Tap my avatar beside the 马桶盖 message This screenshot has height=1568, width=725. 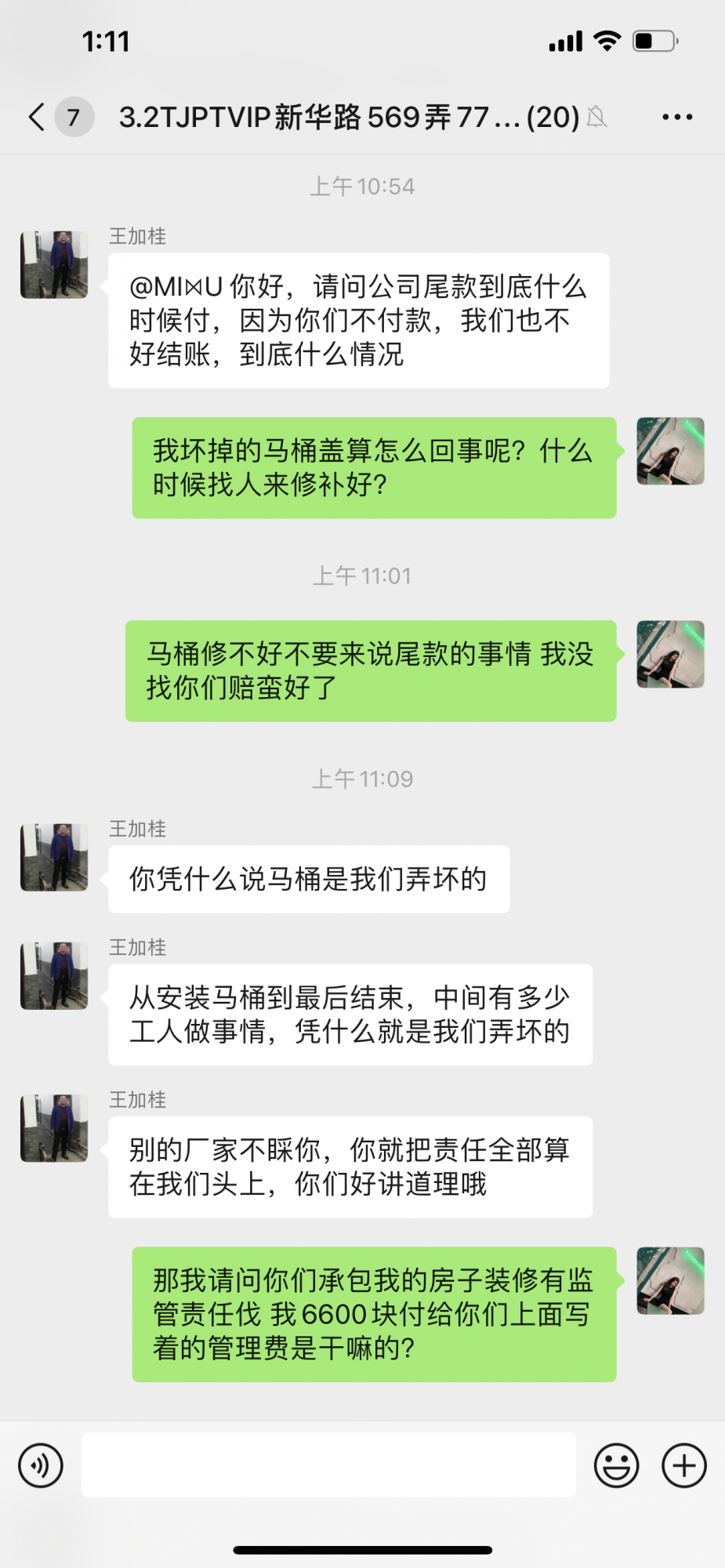click(x=670, y=452)
